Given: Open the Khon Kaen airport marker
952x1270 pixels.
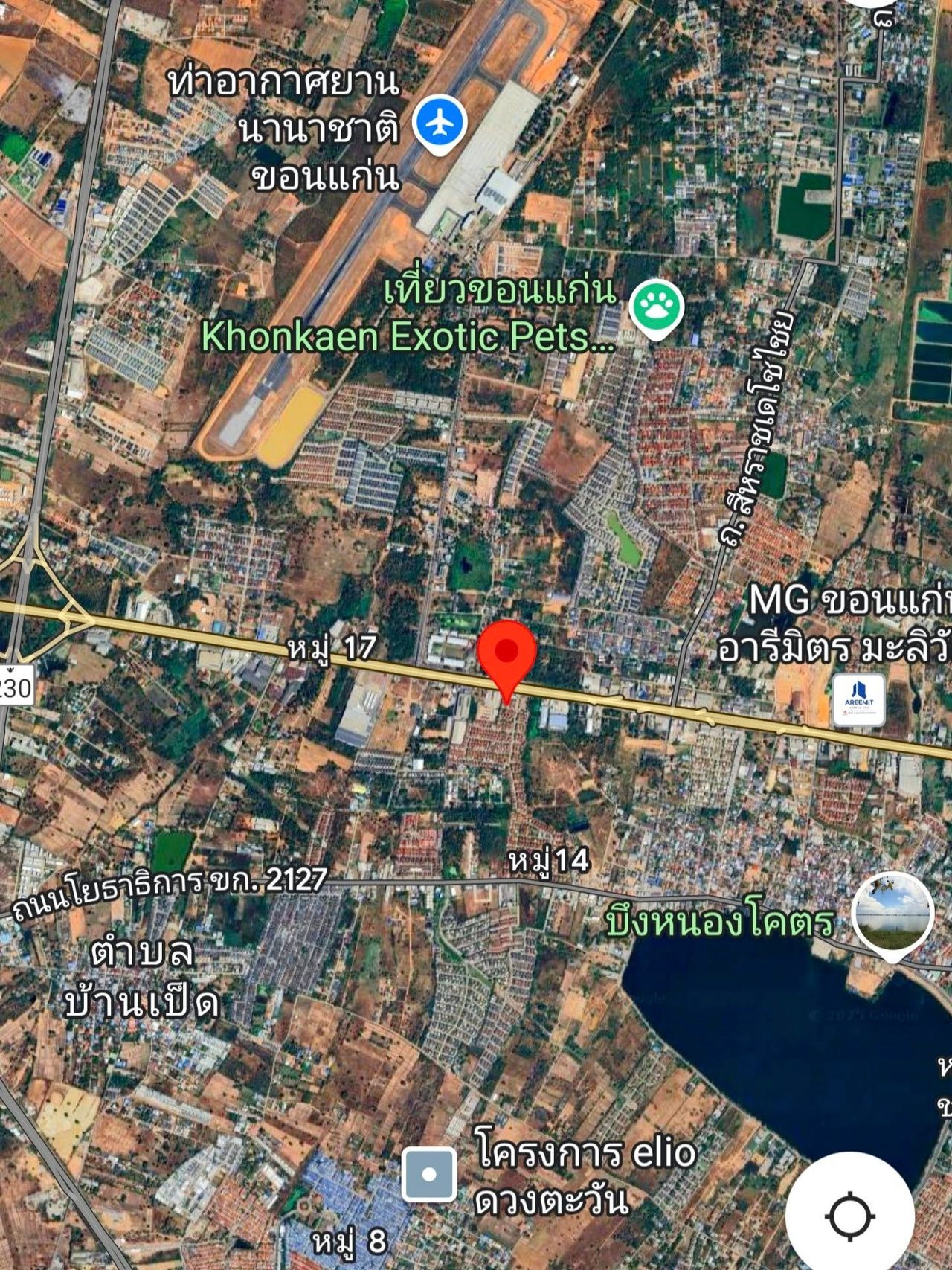Looking at the screenshot, I should 440,124.
